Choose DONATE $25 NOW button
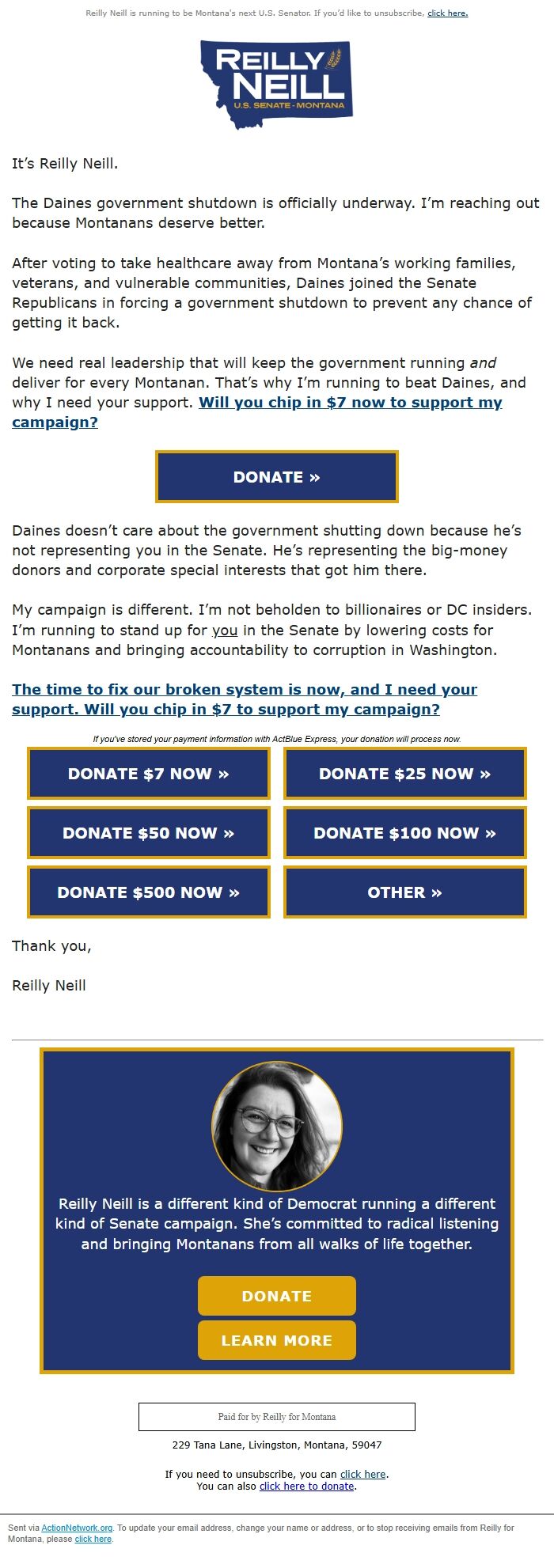The image size is (554, 1568). tap(404, 774)
